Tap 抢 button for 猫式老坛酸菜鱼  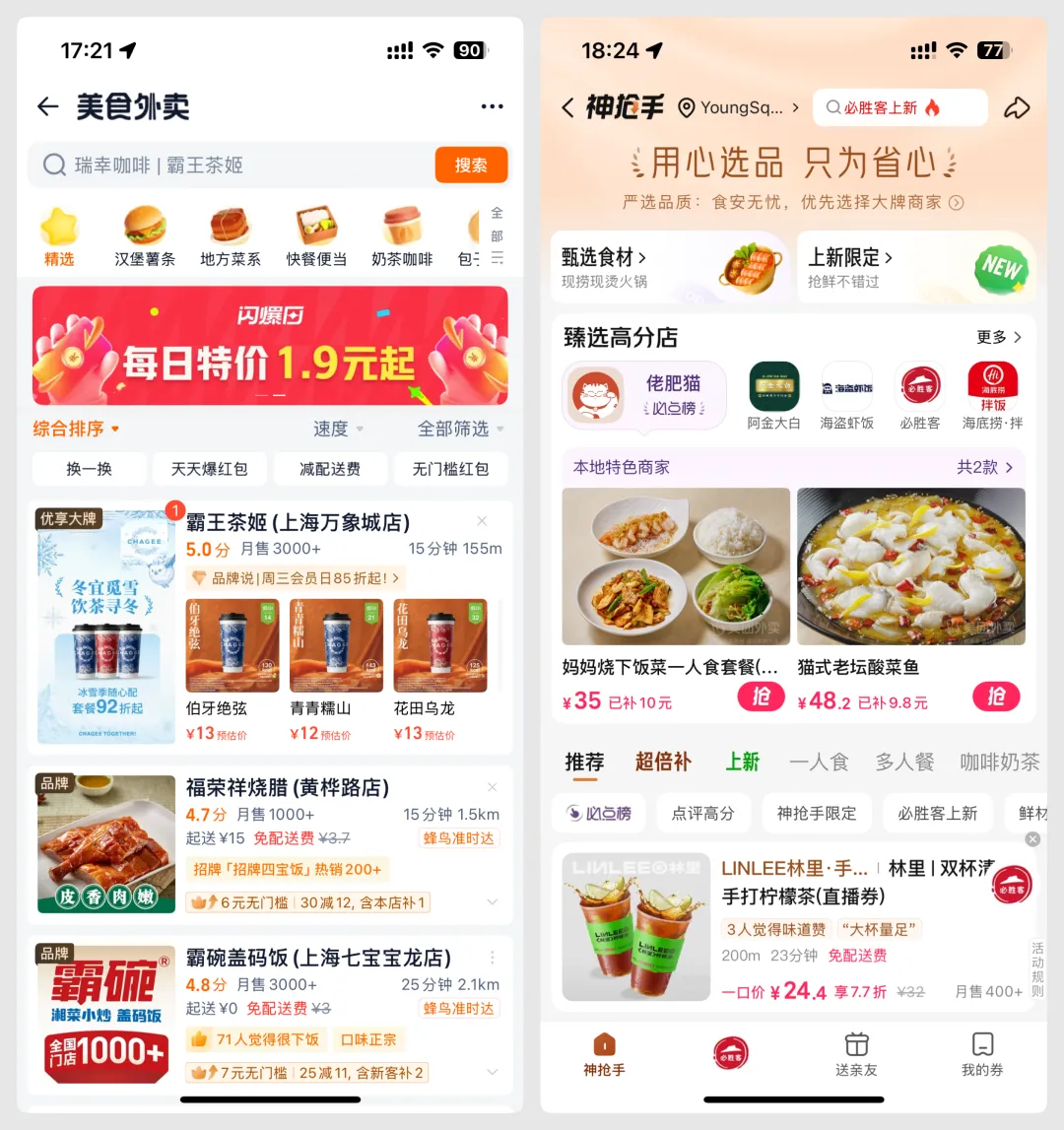[996, 696]
